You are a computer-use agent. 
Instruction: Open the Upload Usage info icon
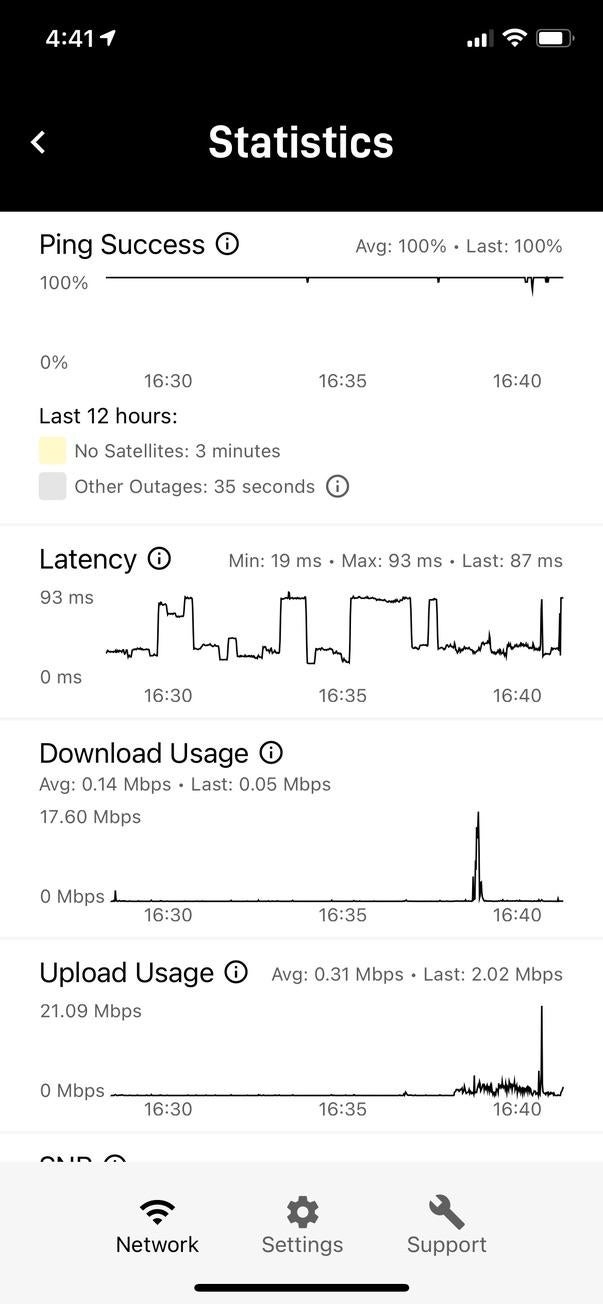coord(236,972)
